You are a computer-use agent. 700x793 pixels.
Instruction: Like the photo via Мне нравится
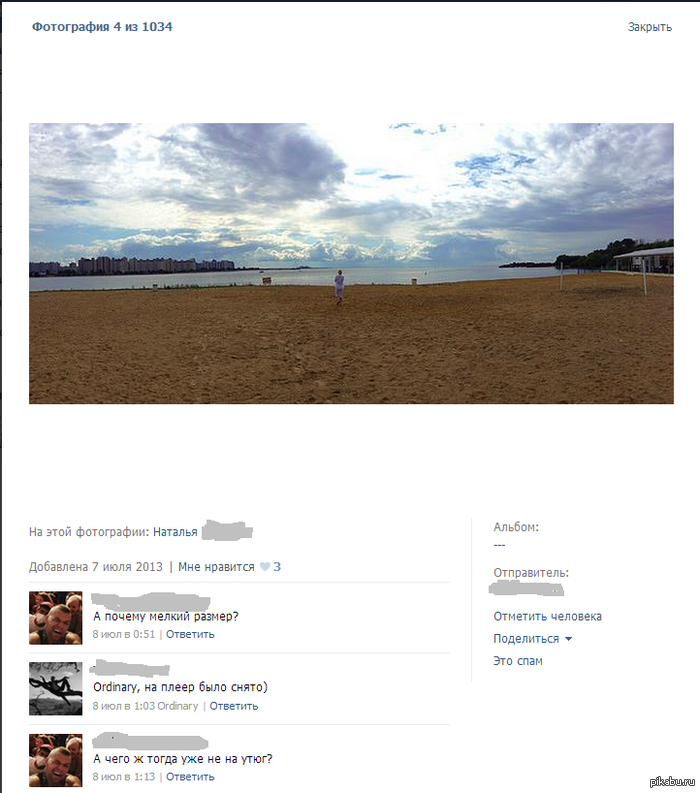point(216,567)
